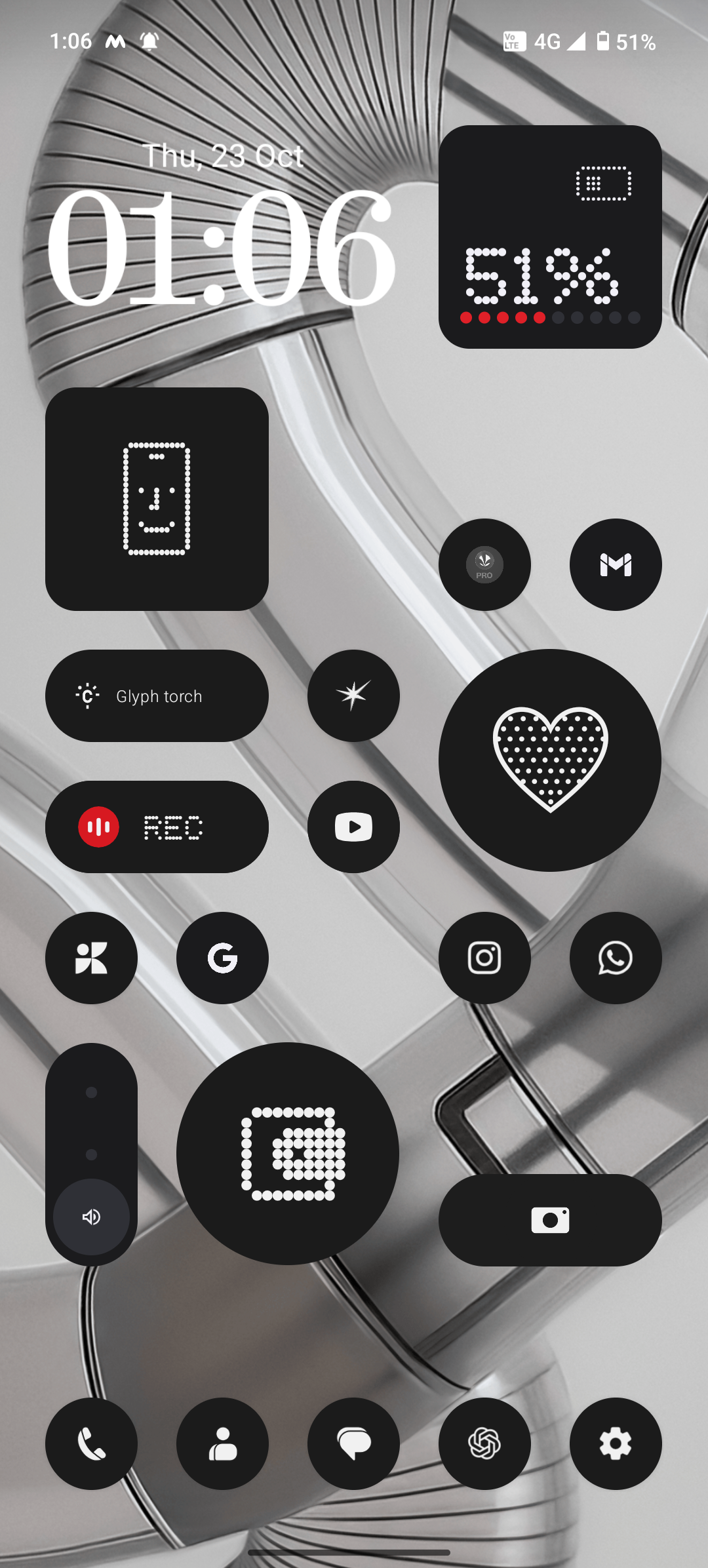
Task: Launch Instagram
Action: point(484,958)
